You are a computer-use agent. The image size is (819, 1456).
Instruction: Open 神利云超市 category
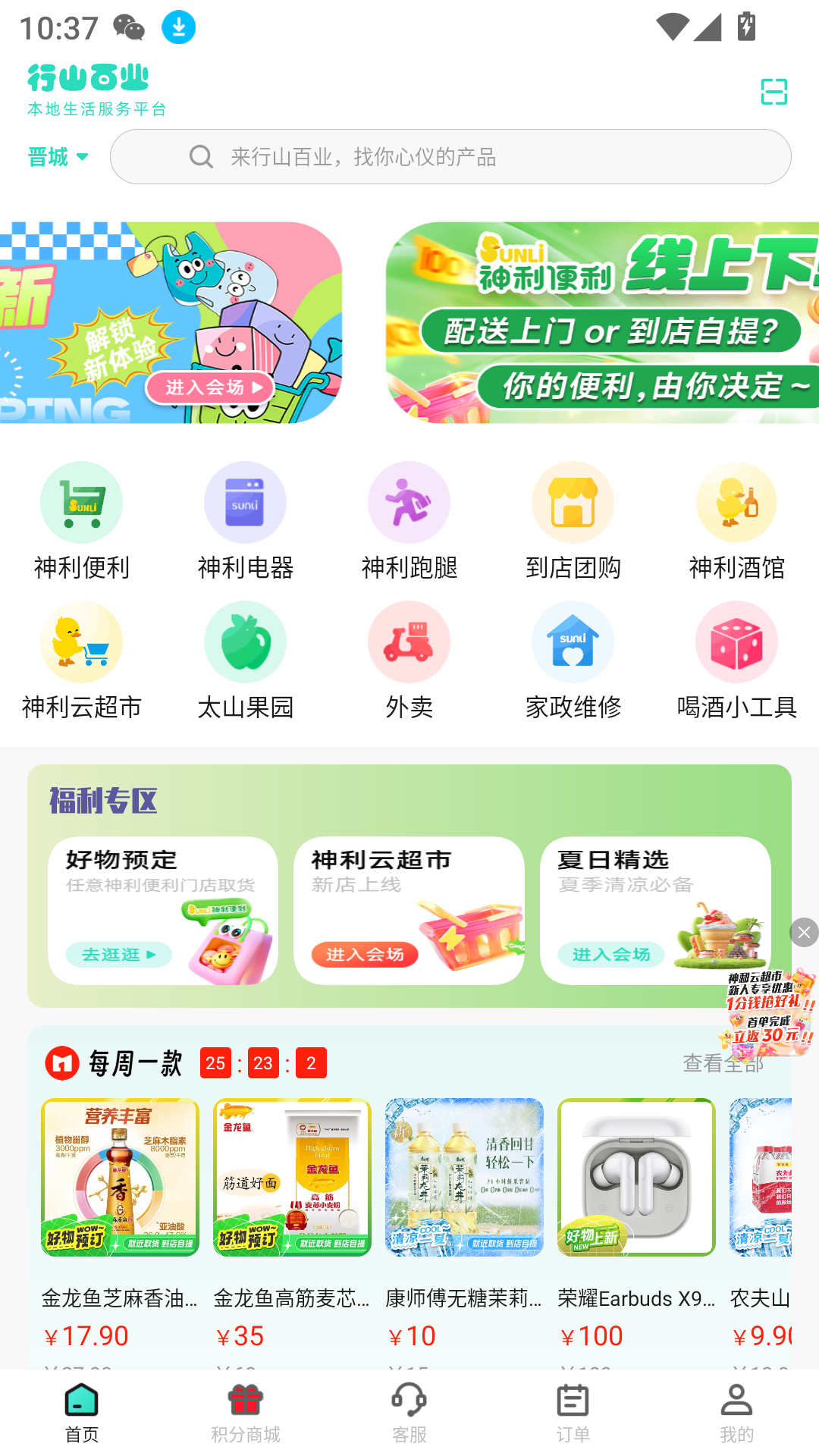click(x=81, y=660)
